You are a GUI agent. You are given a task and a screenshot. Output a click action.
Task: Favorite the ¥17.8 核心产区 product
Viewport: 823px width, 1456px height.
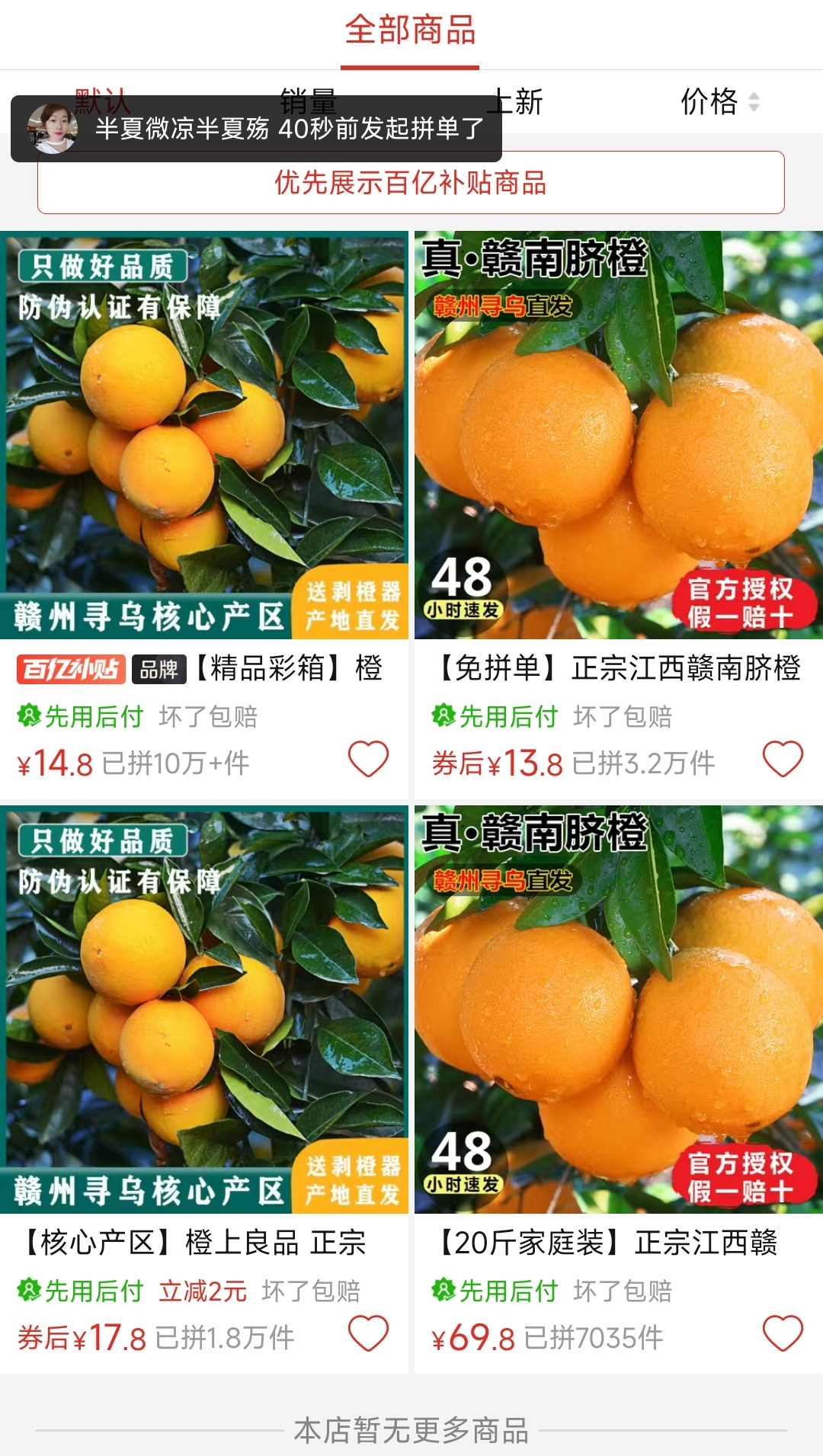click(x=369, y=1334)
